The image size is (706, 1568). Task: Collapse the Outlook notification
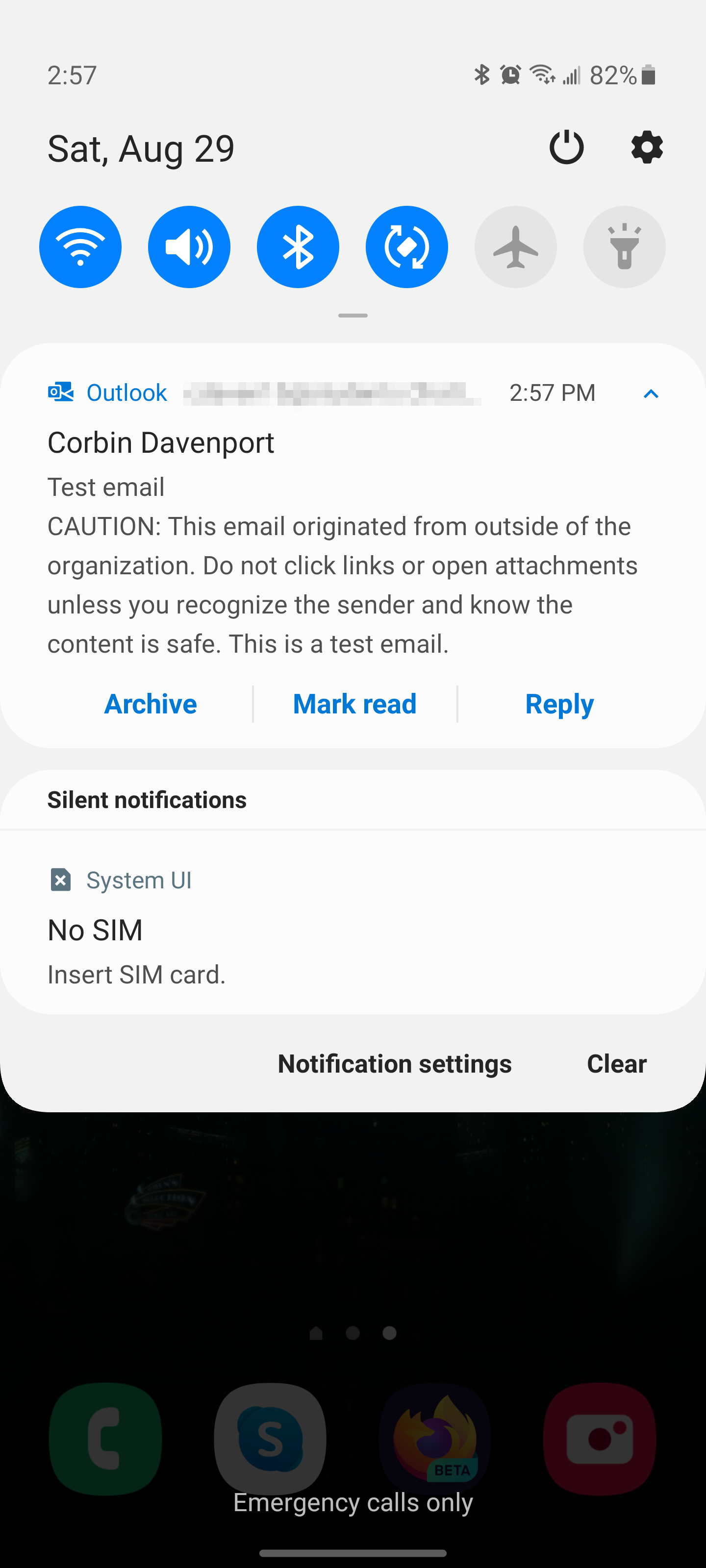click(651, 394)
